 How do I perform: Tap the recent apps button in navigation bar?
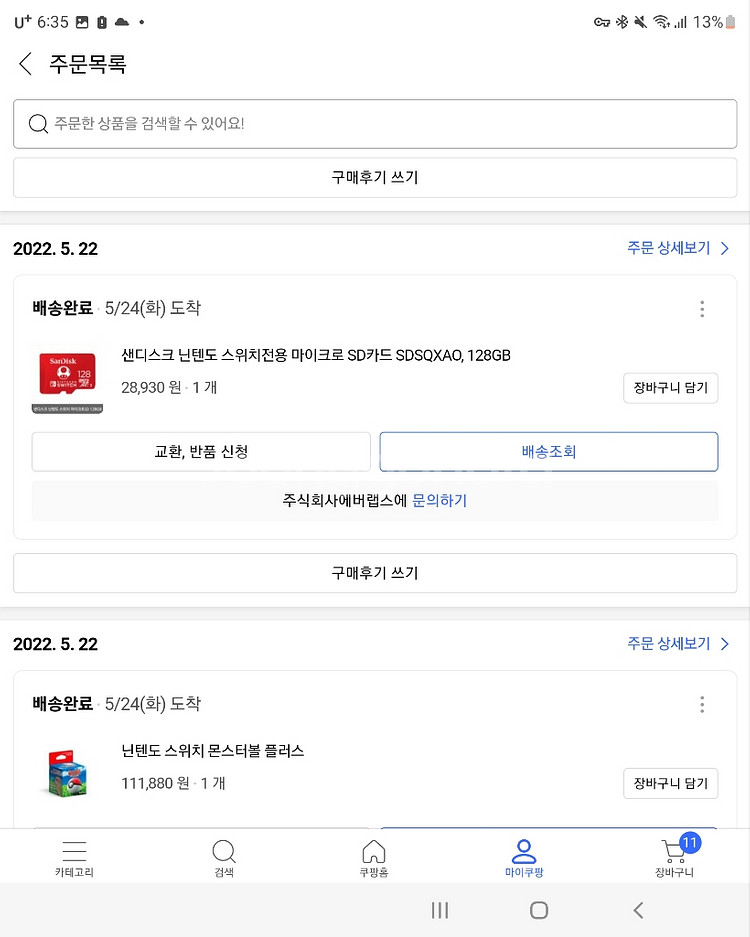point(439,911)
